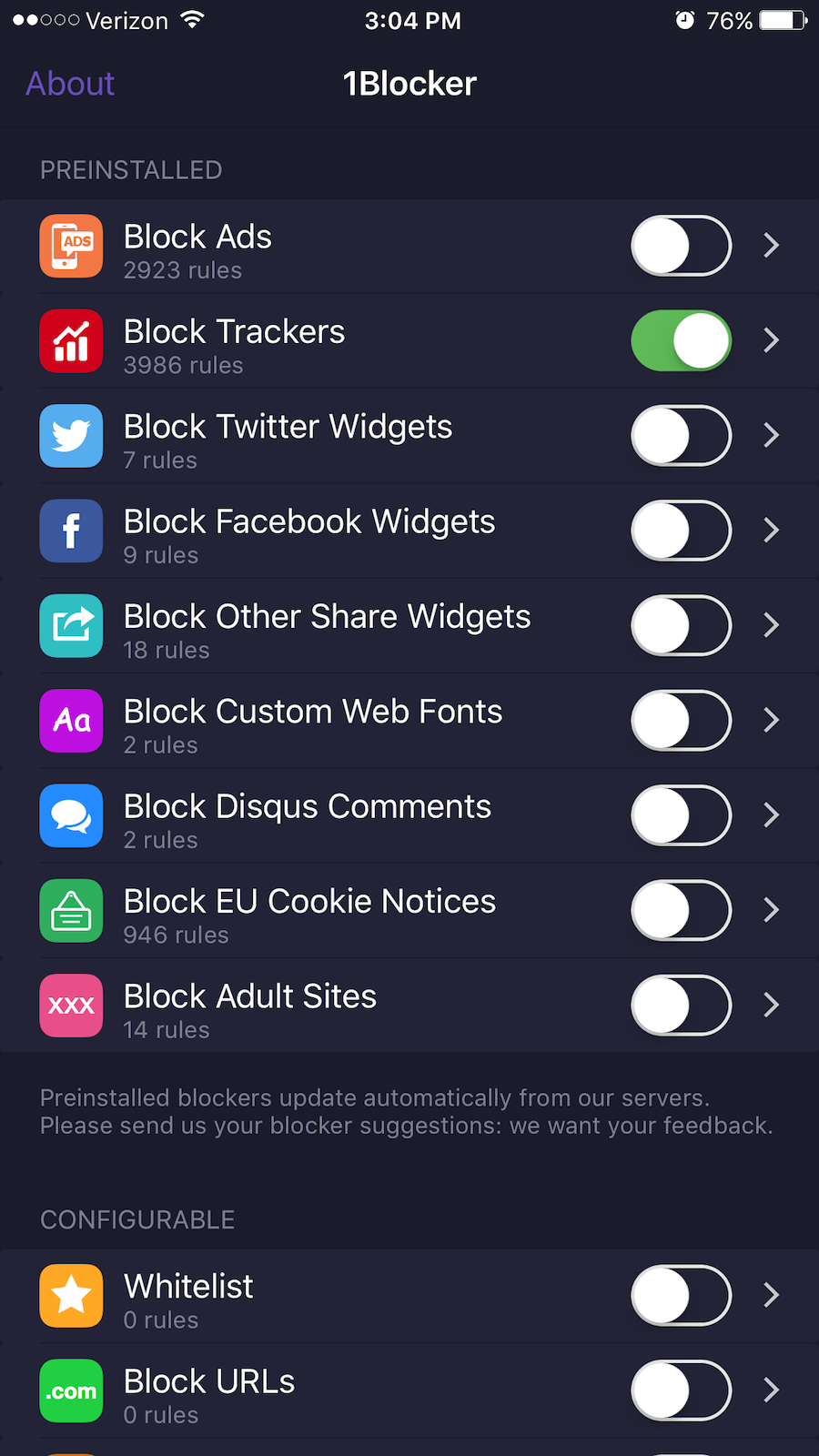Image resolution: width=819 pixels, height=1456 pixels.
Task: View the Block Trackers rules list
Action: click(771, 340)
